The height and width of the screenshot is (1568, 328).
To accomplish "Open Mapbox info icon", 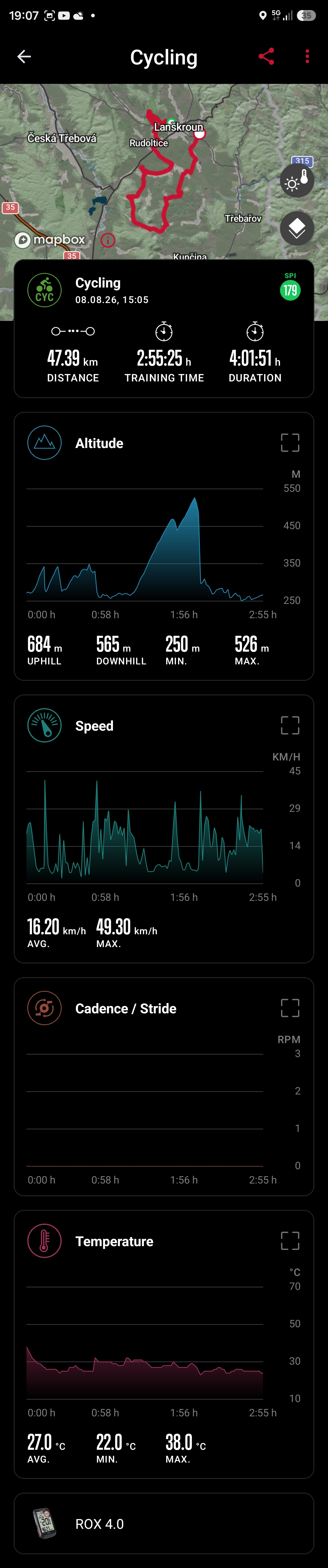I will point(108,240).
